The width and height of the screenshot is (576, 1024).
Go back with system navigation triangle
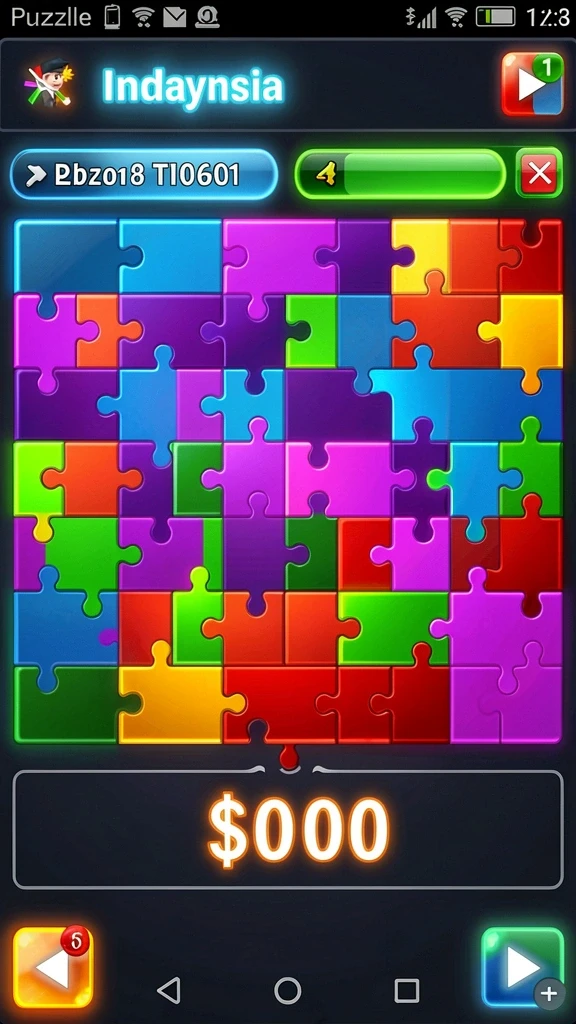point(169,990)
